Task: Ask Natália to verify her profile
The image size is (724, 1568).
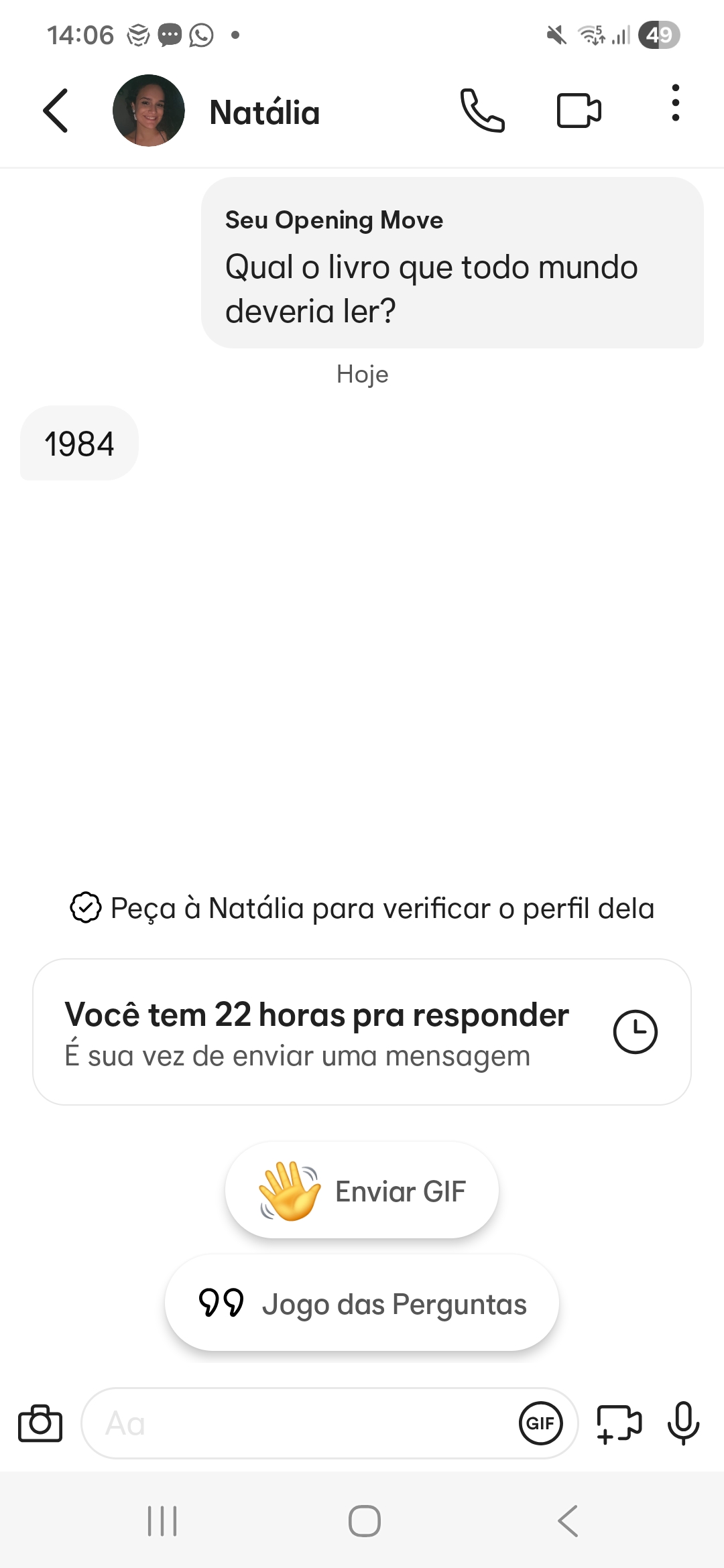Action: pos(362,909)
